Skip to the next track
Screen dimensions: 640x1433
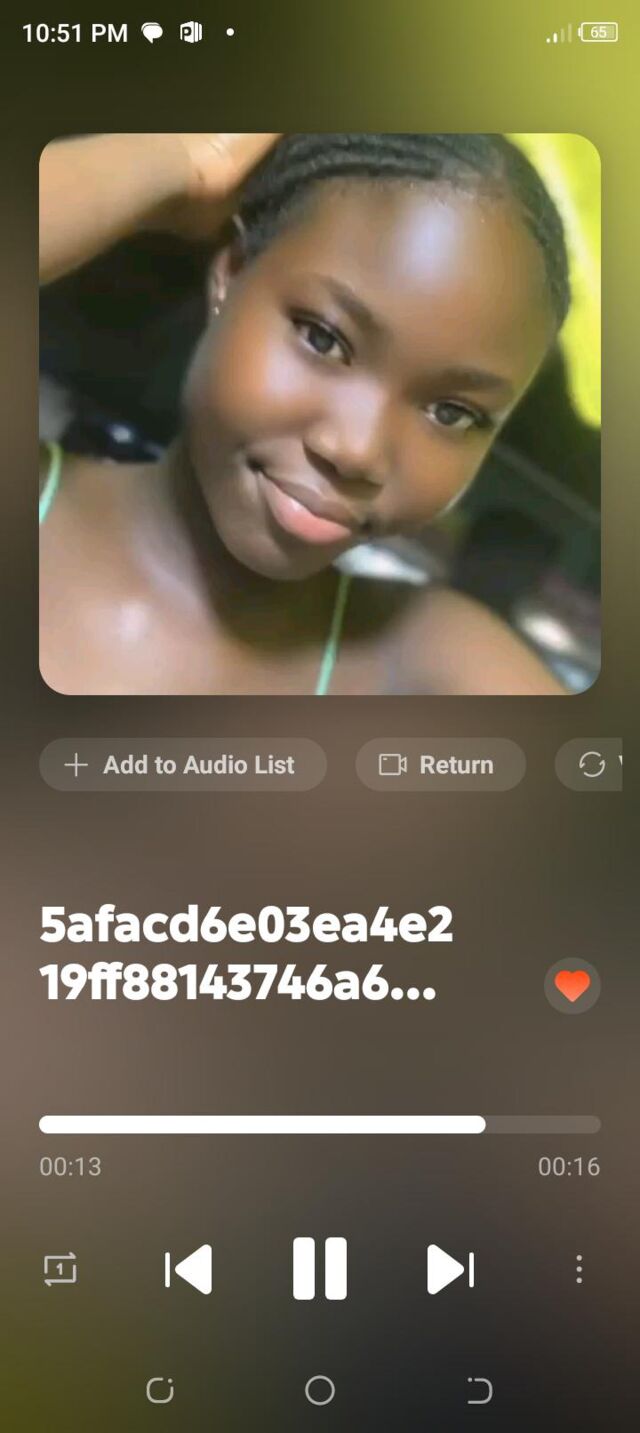[x=450, y=1270]
